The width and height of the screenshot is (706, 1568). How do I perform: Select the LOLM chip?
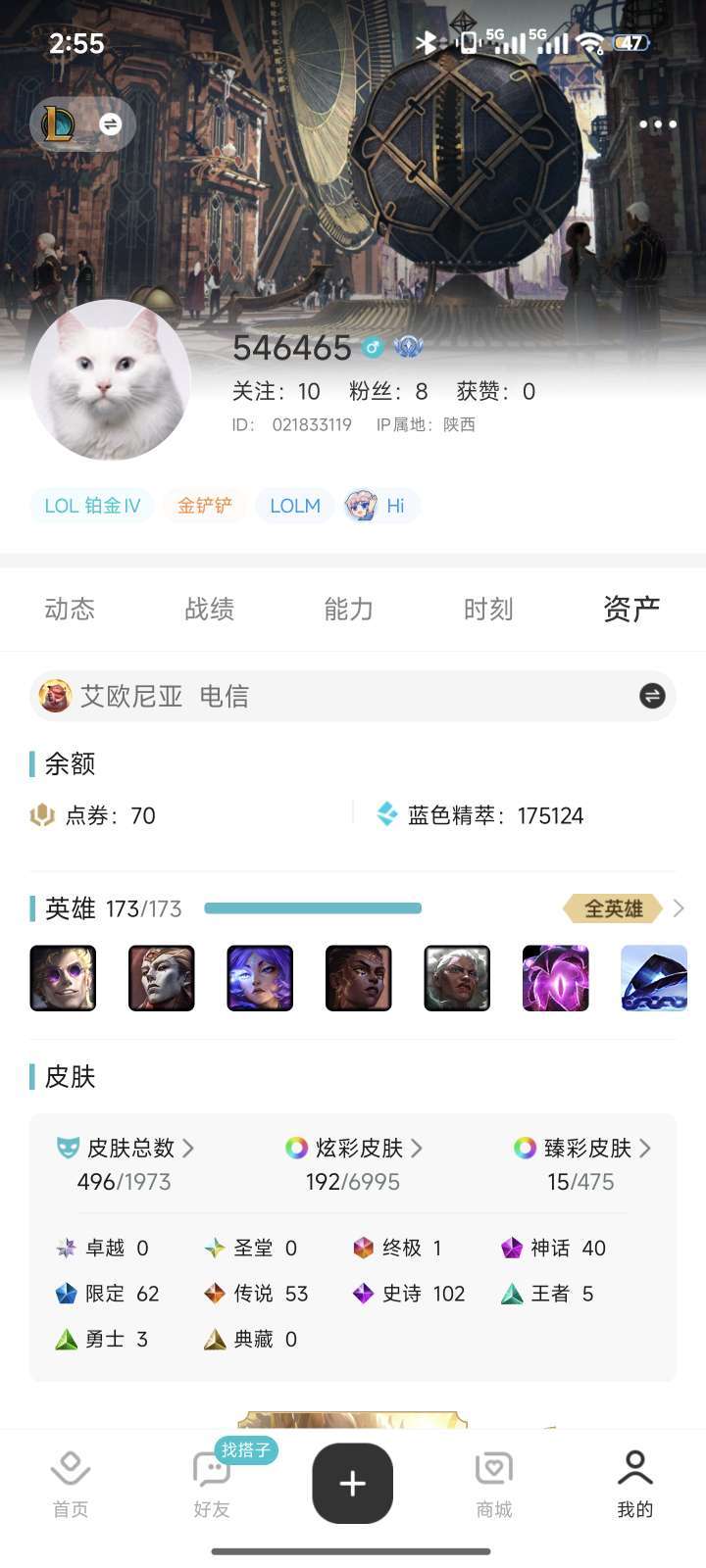[295, 506]
